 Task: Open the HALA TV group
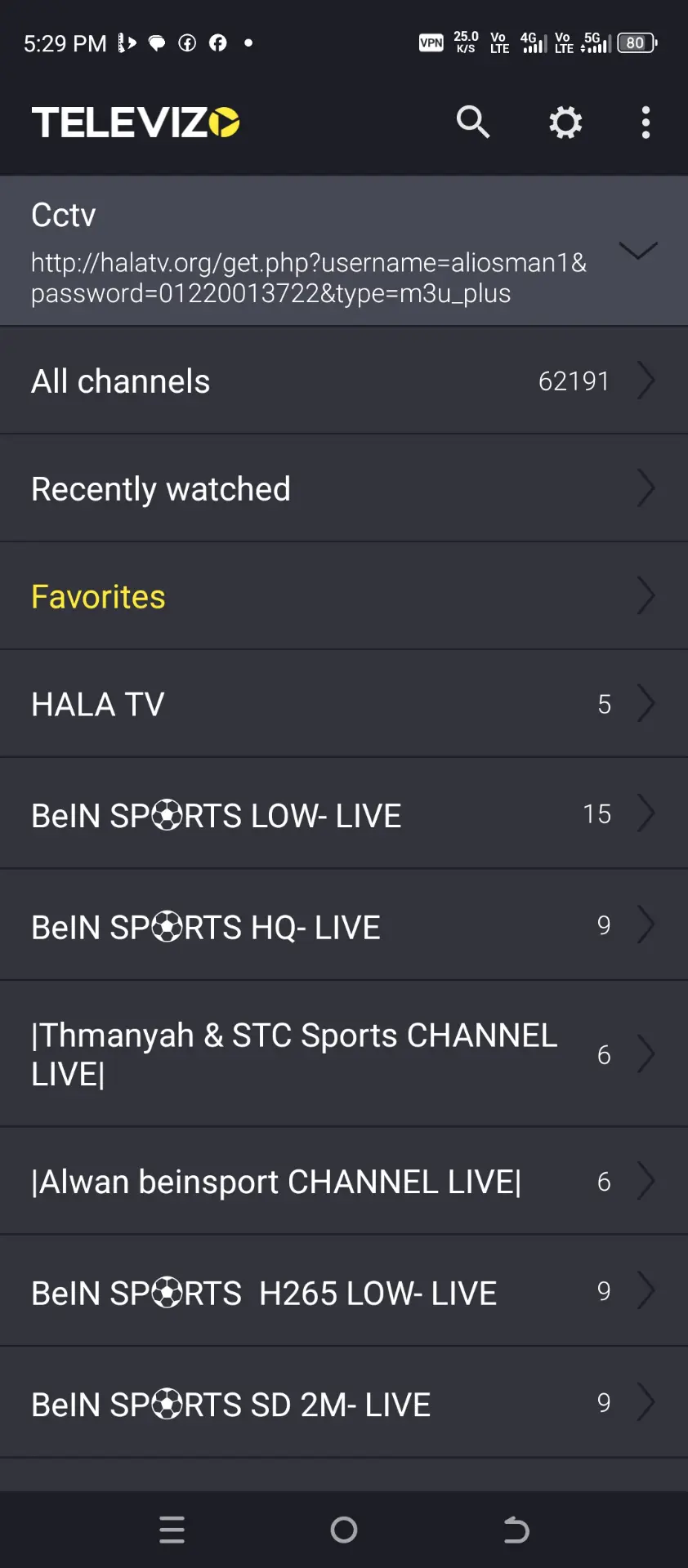point(344,704)
